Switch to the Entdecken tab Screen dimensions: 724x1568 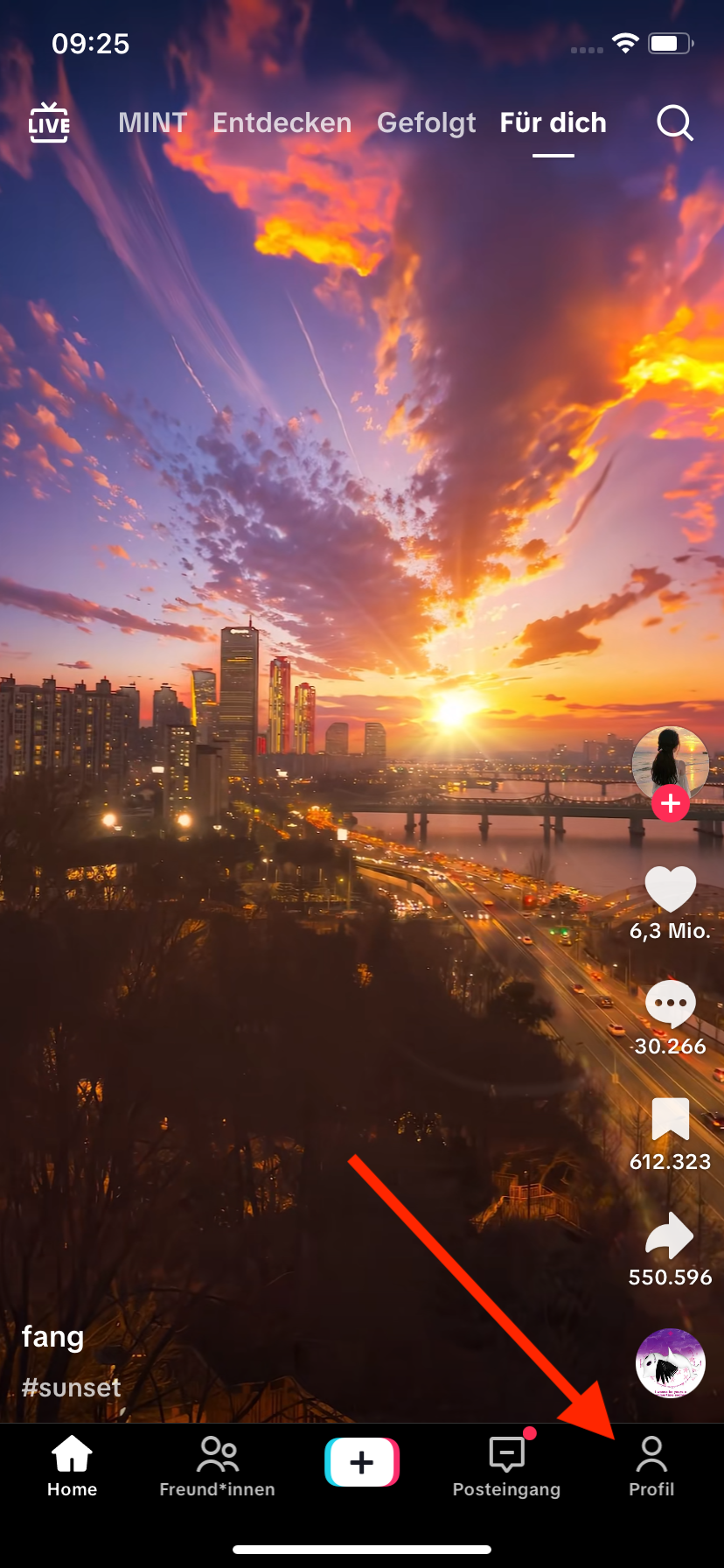pos(282,122)
